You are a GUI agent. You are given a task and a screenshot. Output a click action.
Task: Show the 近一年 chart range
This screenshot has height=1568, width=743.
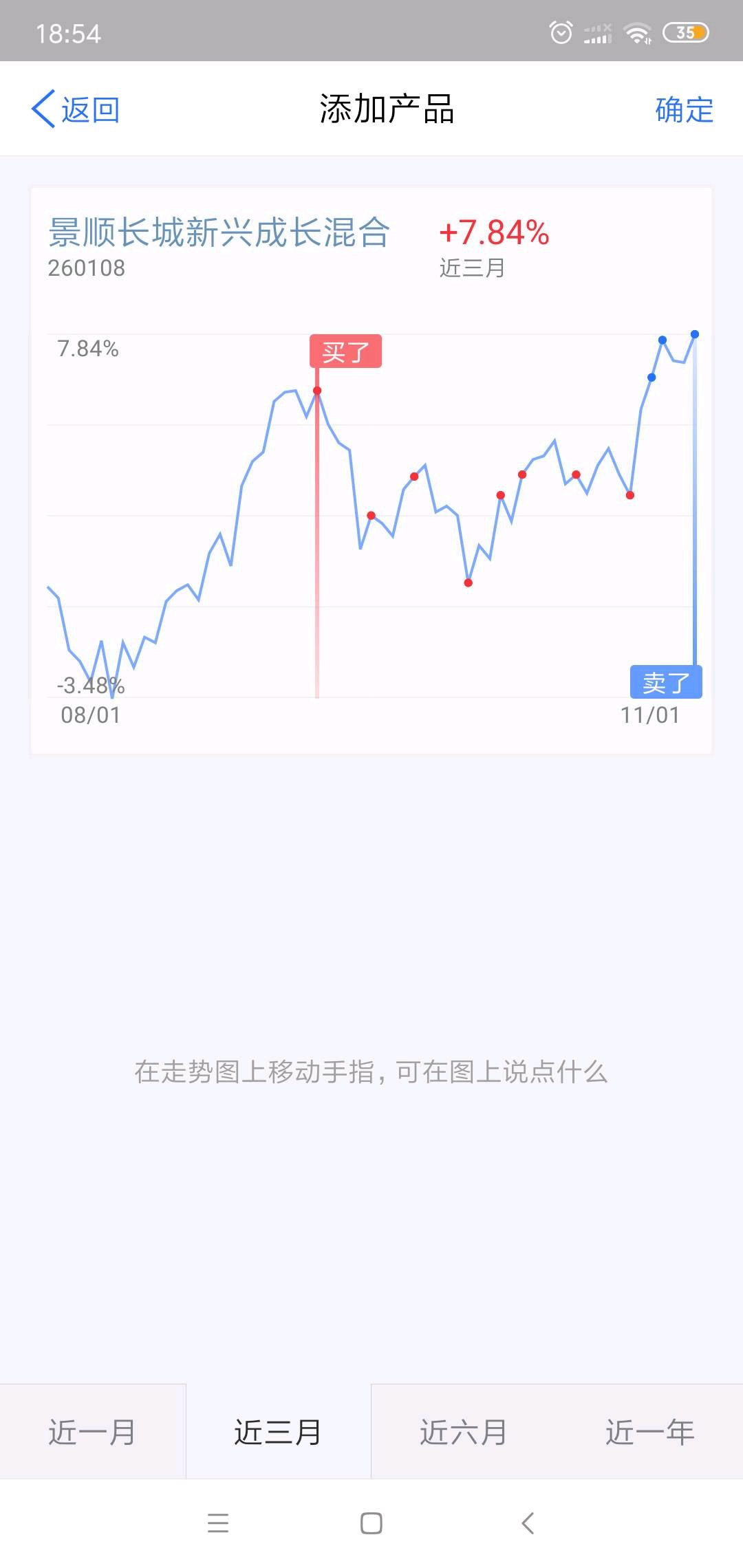point(649,1432)
